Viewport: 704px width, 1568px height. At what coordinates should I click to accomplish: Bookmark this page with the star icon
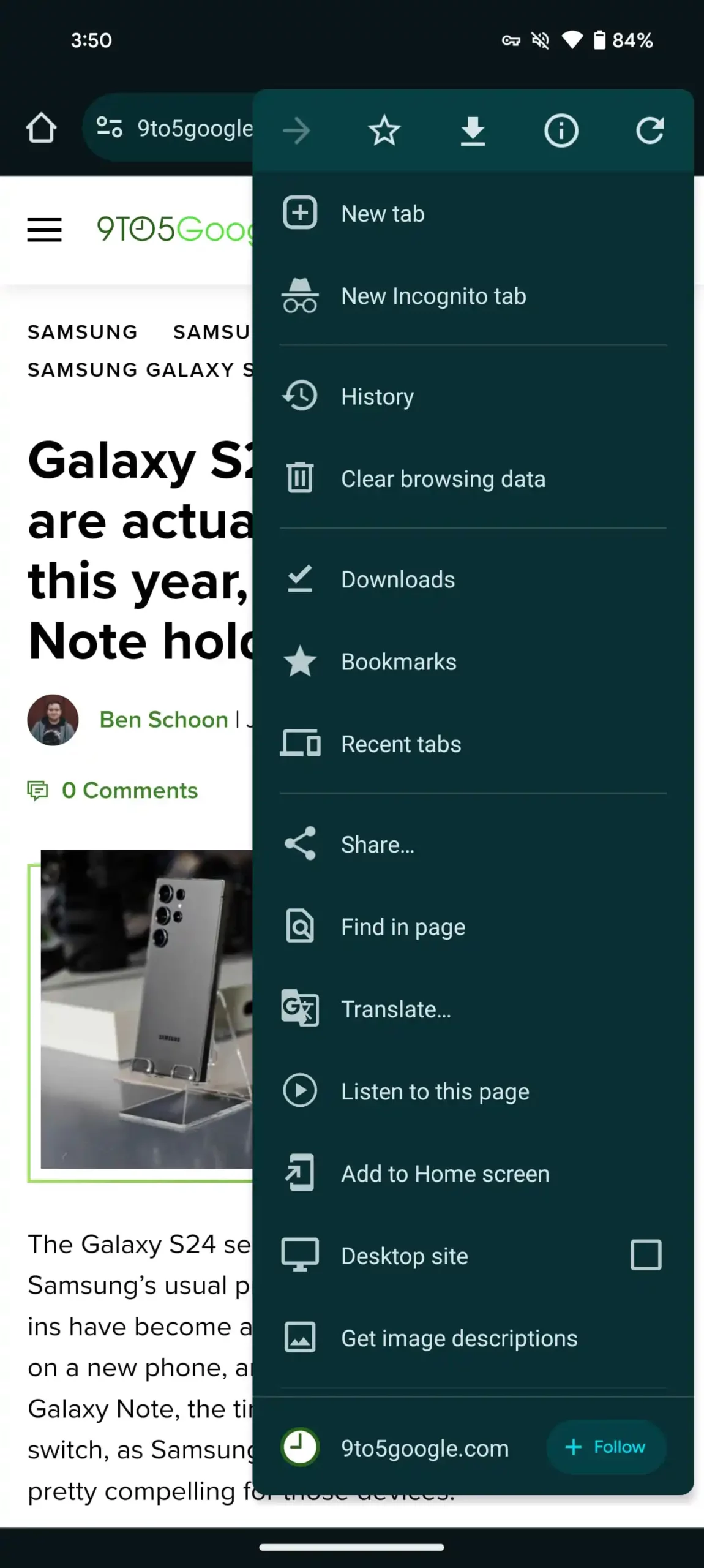[x=384, y=130]
